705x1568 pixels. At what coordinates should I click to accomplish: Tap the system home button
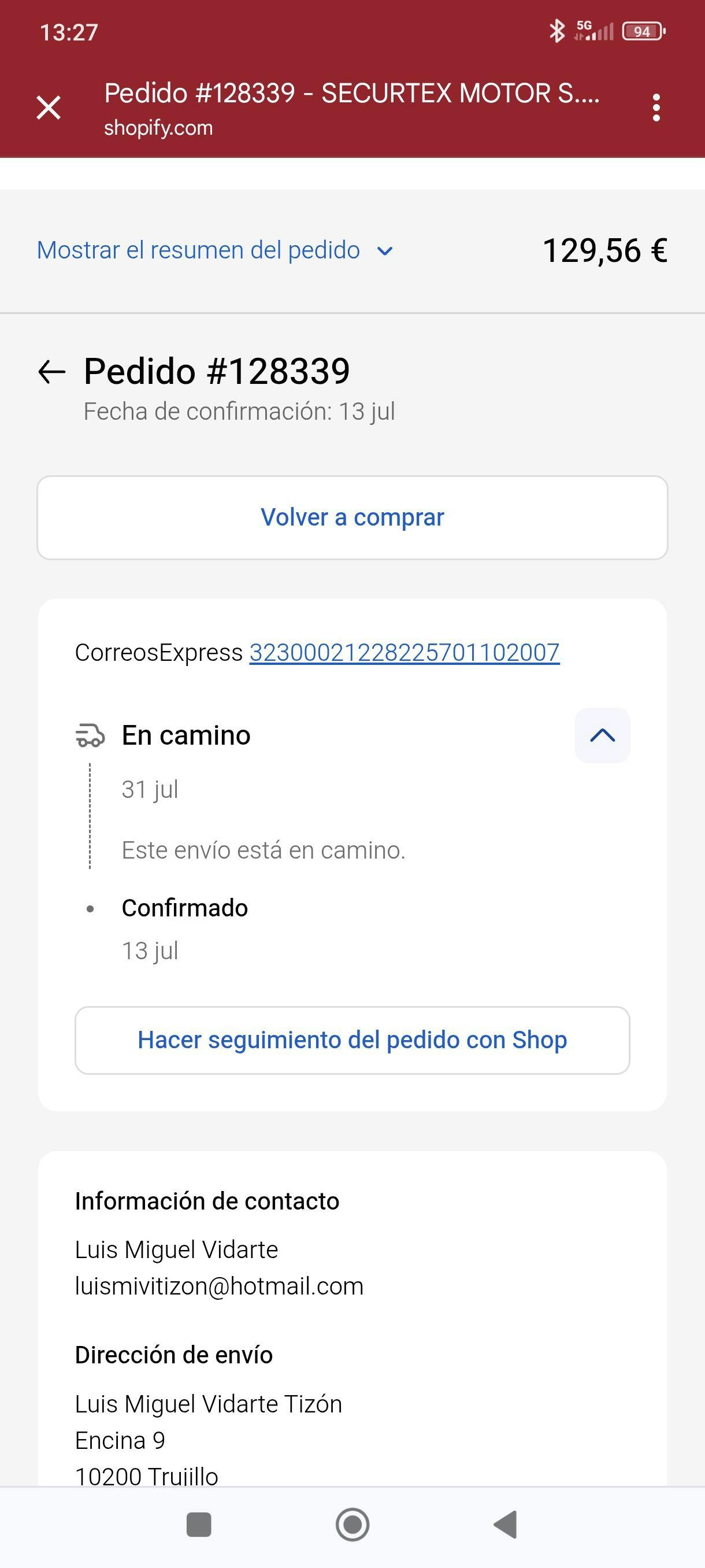[x=352, y=1525]
